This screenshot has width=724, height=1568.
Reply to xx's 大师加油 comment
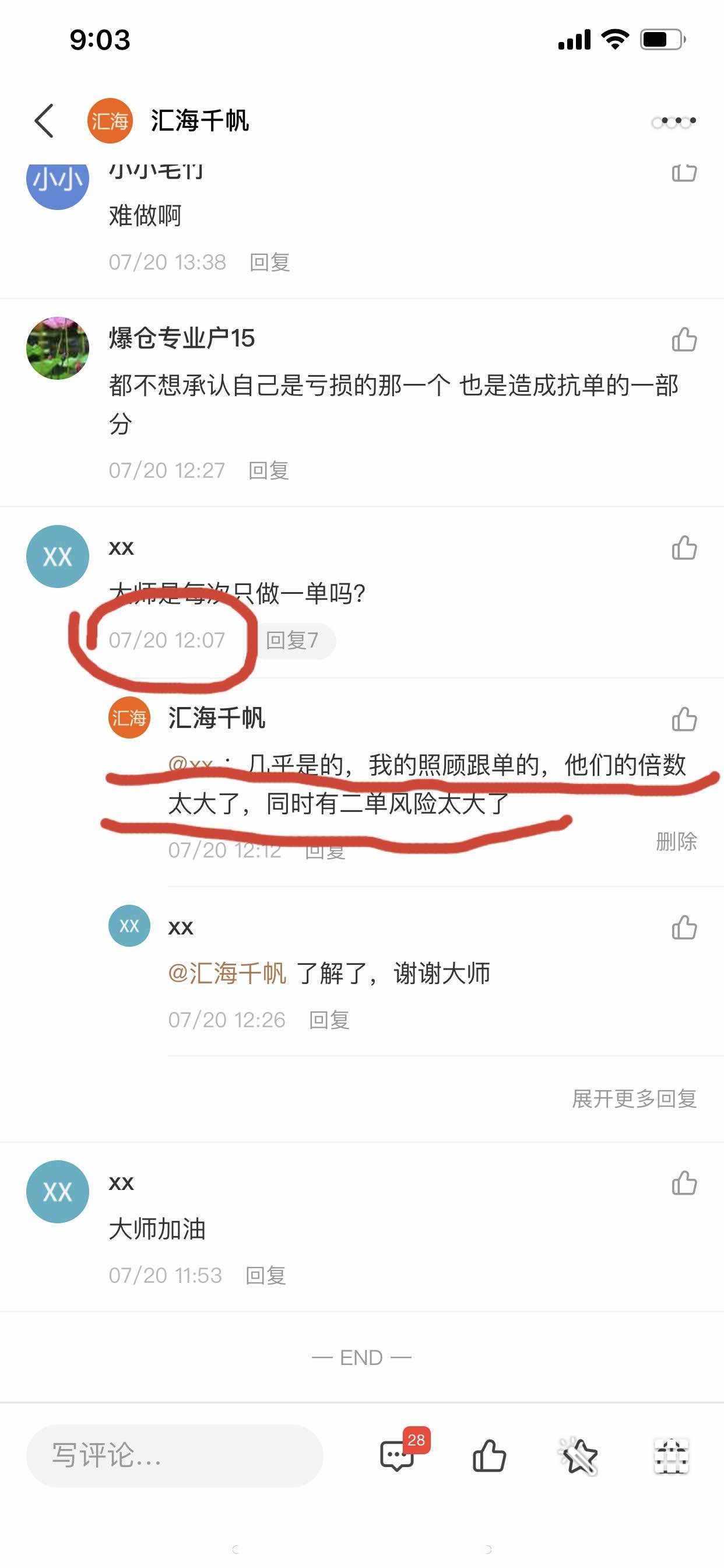click(265, 1275)
